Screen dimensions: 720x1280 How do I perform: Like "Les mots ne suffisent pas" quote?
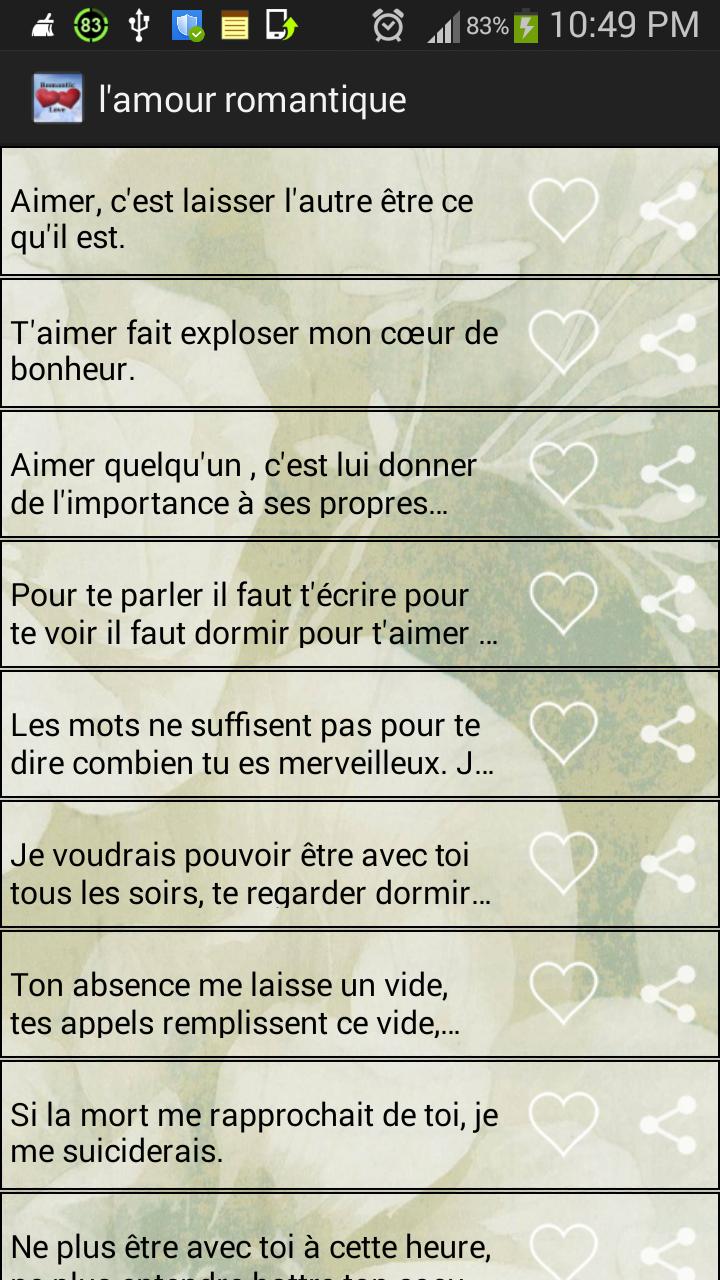pyautogui.click(x=563, y=732)
